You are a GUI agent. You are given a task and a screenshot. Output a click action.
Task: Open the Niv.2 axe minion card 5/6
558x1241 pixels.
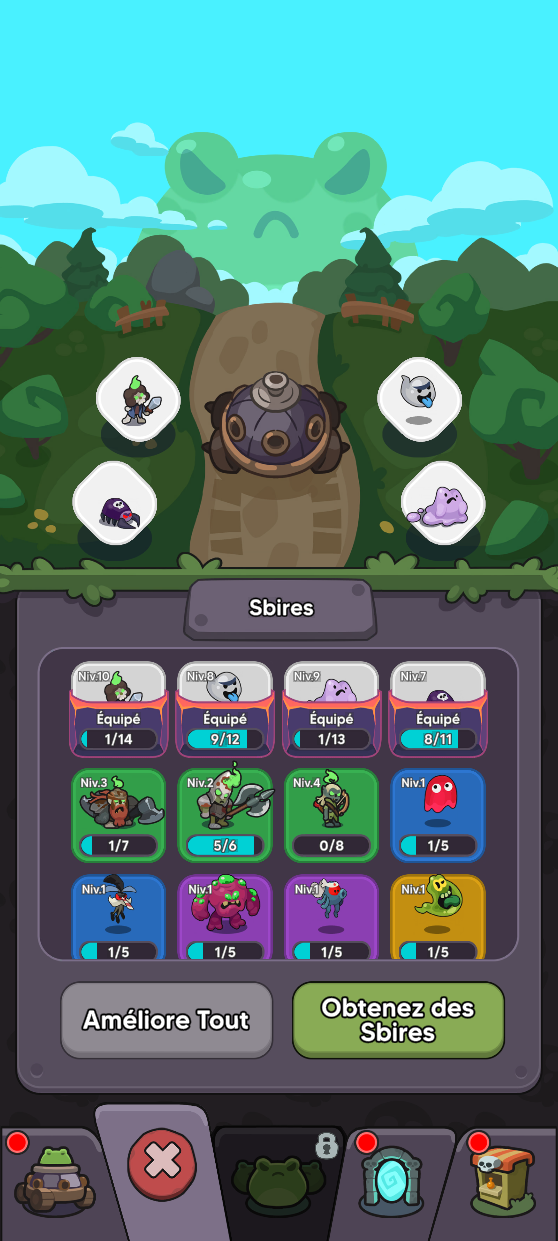click(x=225, y=814)
